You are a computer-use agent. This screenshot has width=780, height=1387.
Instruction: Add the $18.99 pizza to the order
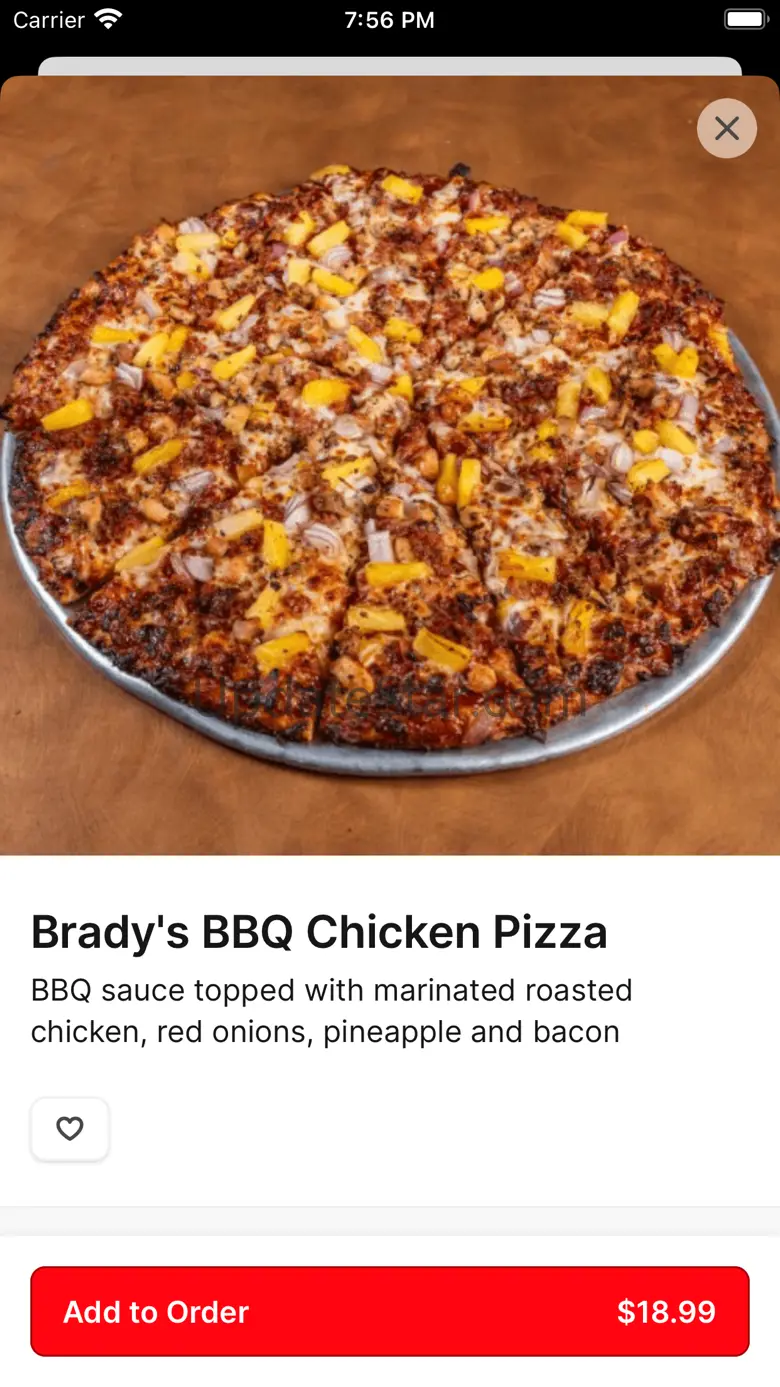pyautogui.click(x=390, y=1311)
